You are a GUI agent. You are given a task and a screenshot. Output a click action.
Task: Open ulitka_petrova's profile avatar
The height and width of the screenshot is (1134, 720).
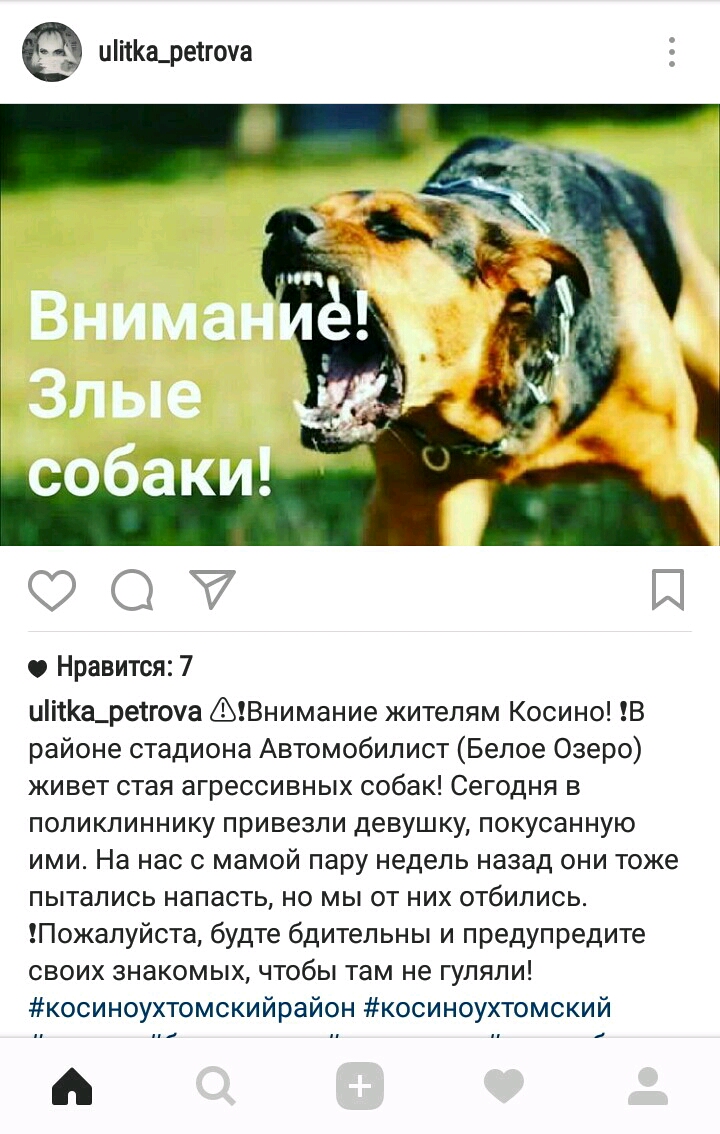(x=52, y=52)
